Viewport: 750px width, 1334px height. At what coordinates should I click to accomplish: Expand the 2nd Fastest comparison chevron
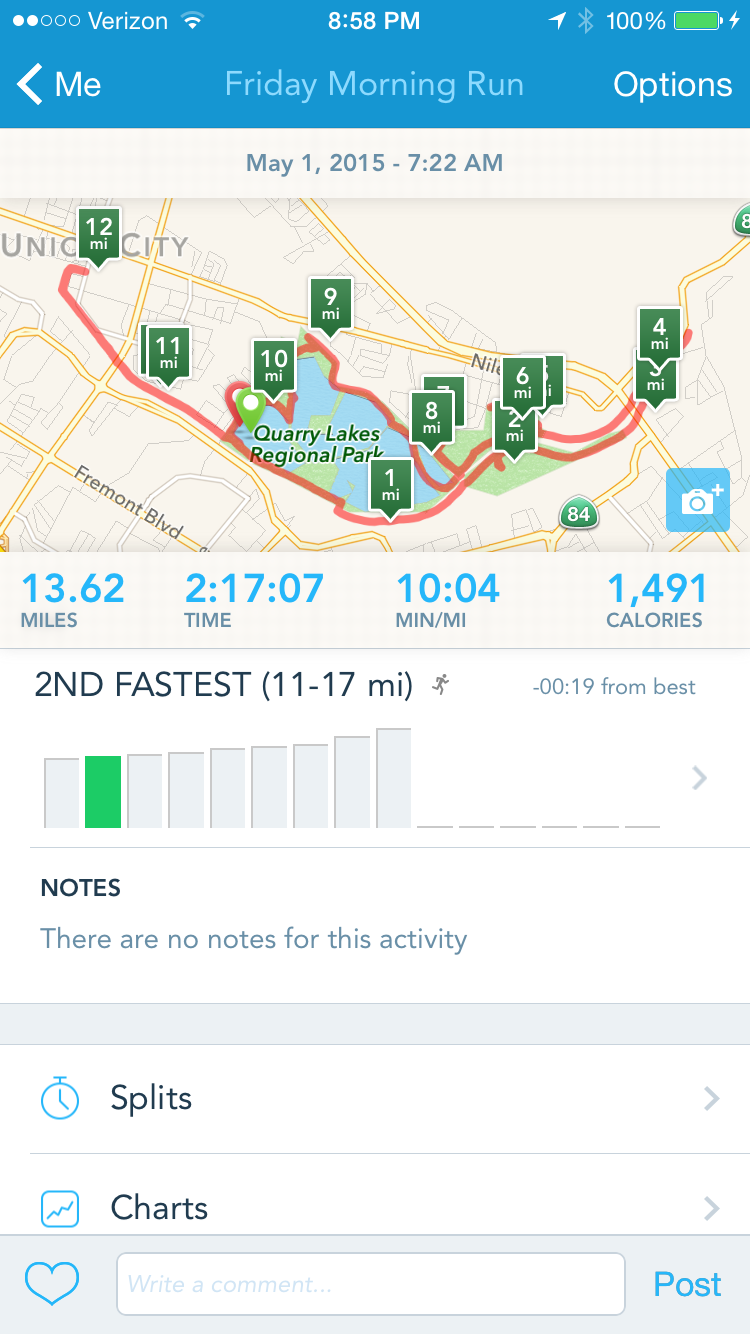coord(700,778)
